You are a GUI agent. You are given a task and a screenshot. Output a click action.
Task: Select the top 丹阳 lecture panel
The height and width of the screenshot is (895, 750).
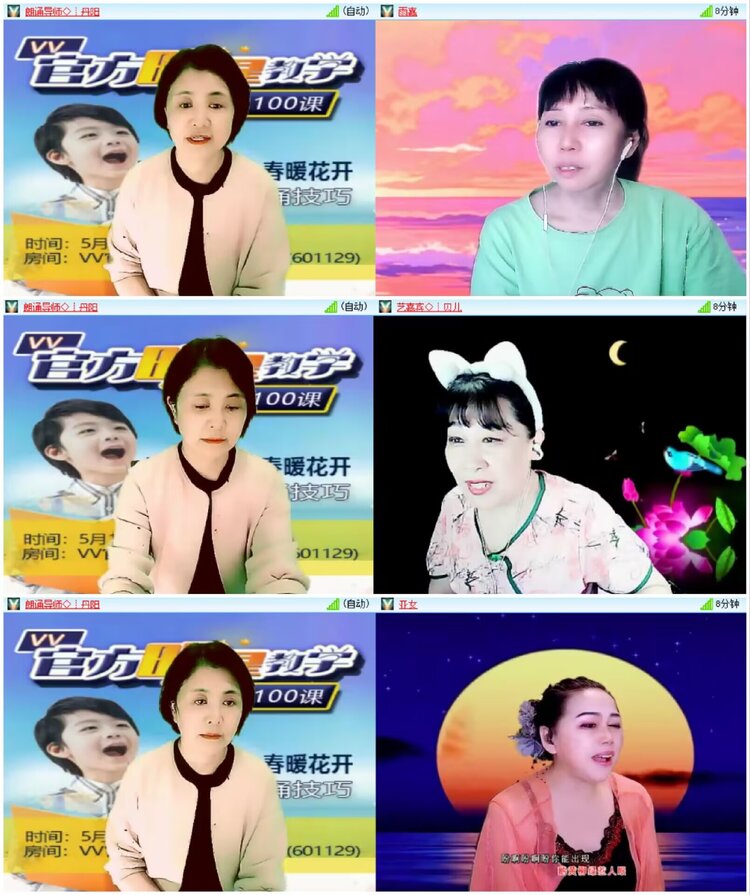click(x=185, y=155)
